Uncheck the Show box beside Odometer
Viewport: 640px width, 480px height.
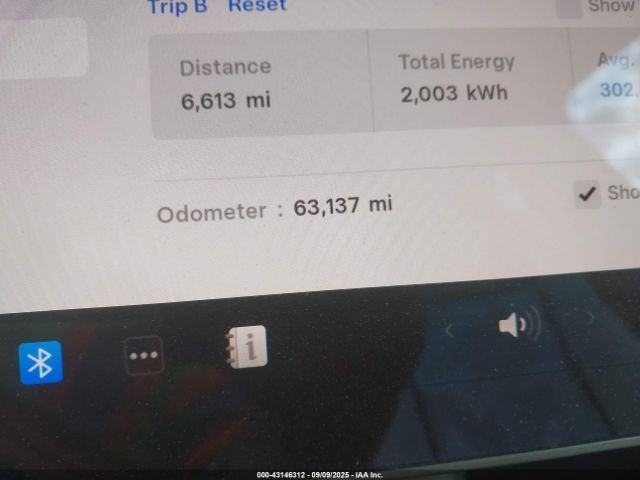point(587,194)
